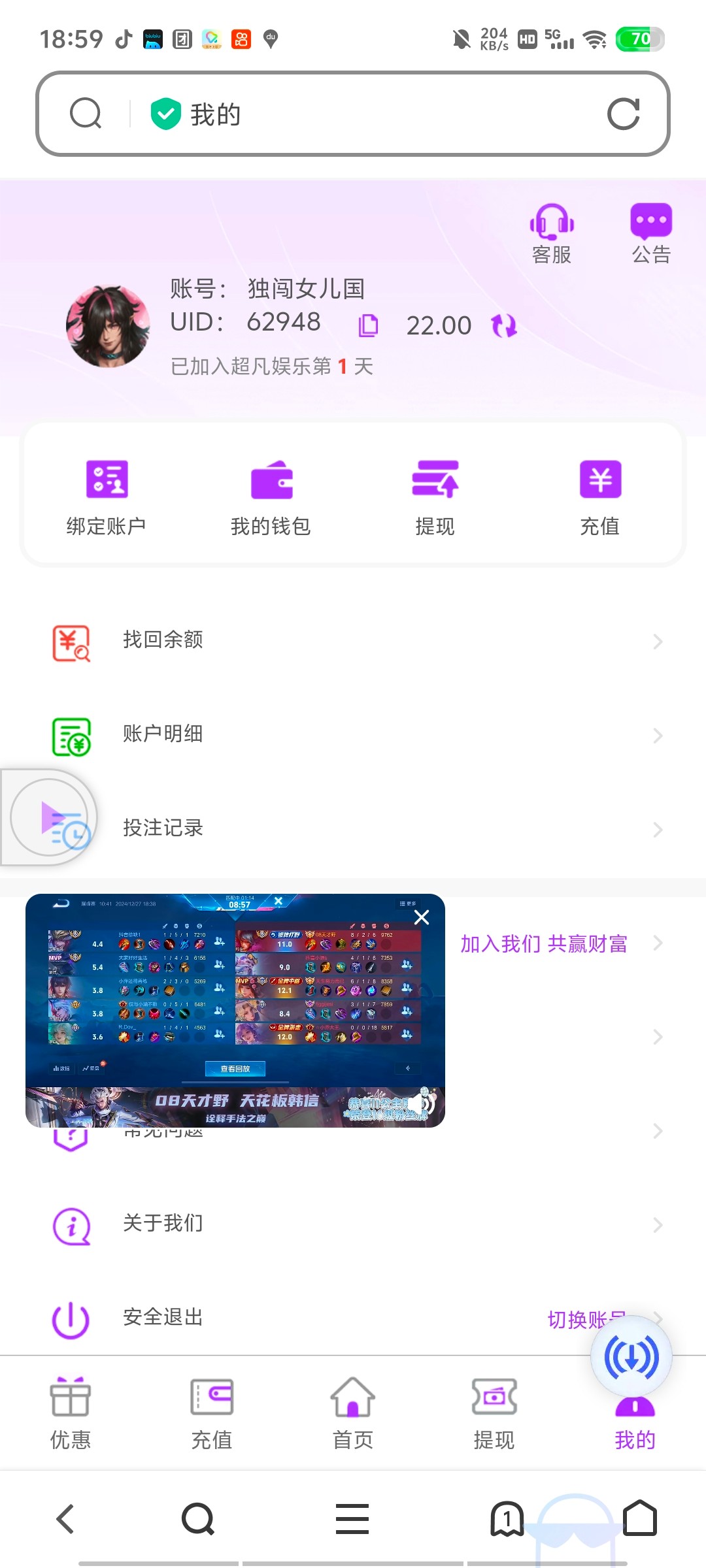Open 账户明细
706x1568 pixels.
point(353,736)
